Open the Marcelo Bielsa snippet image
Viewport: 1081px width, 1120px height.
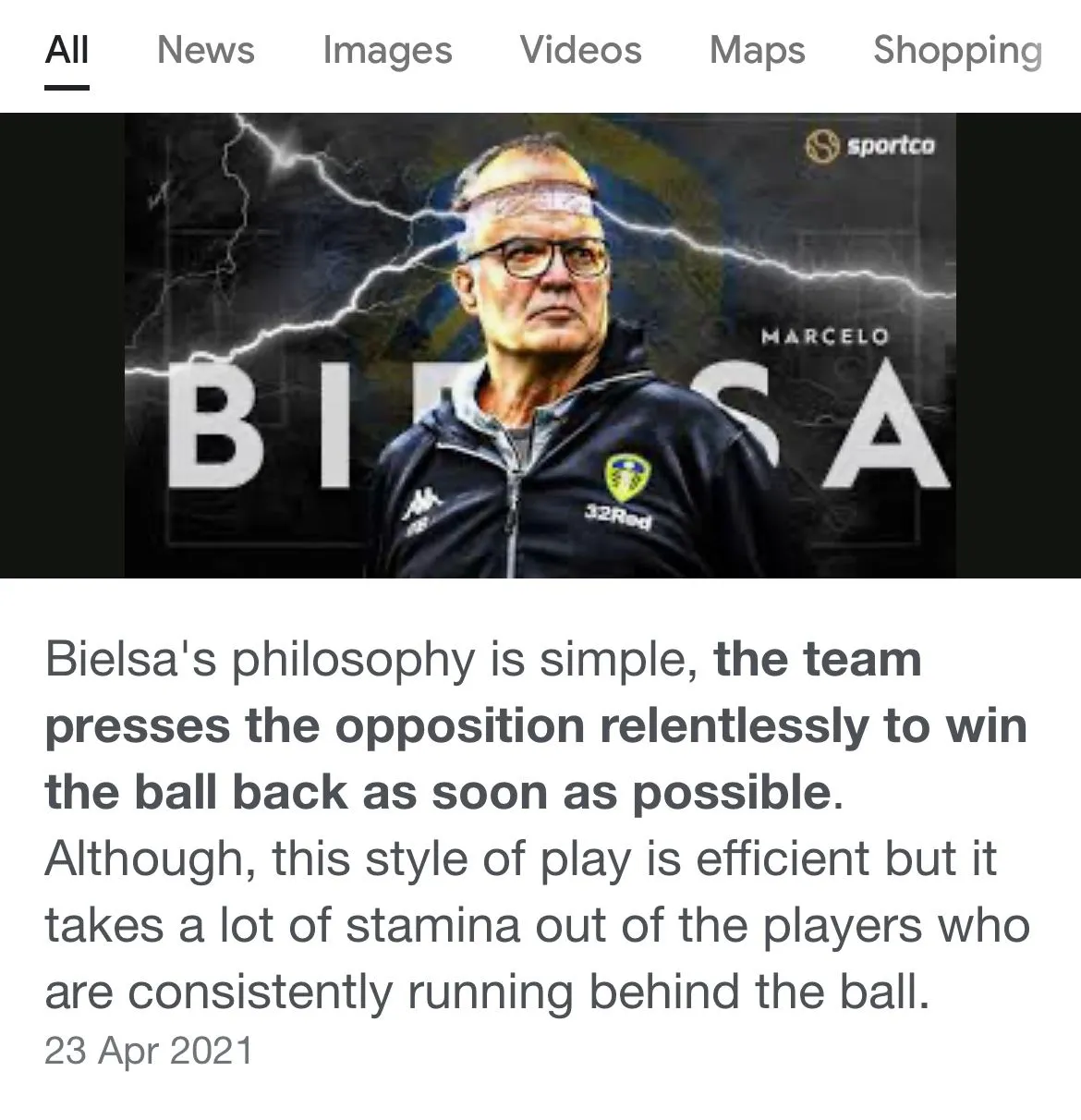pyautogui.click(x=540, y=346)
